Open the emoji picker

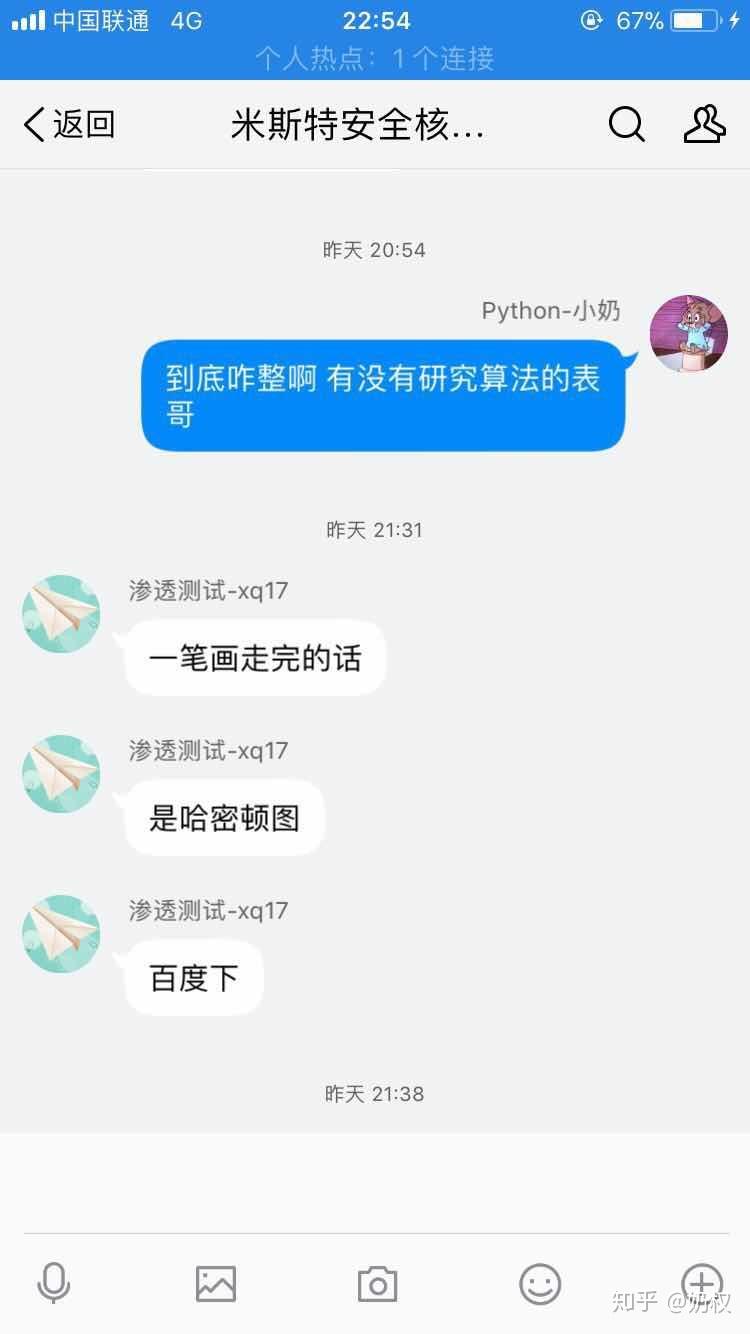click(540, 1283)
